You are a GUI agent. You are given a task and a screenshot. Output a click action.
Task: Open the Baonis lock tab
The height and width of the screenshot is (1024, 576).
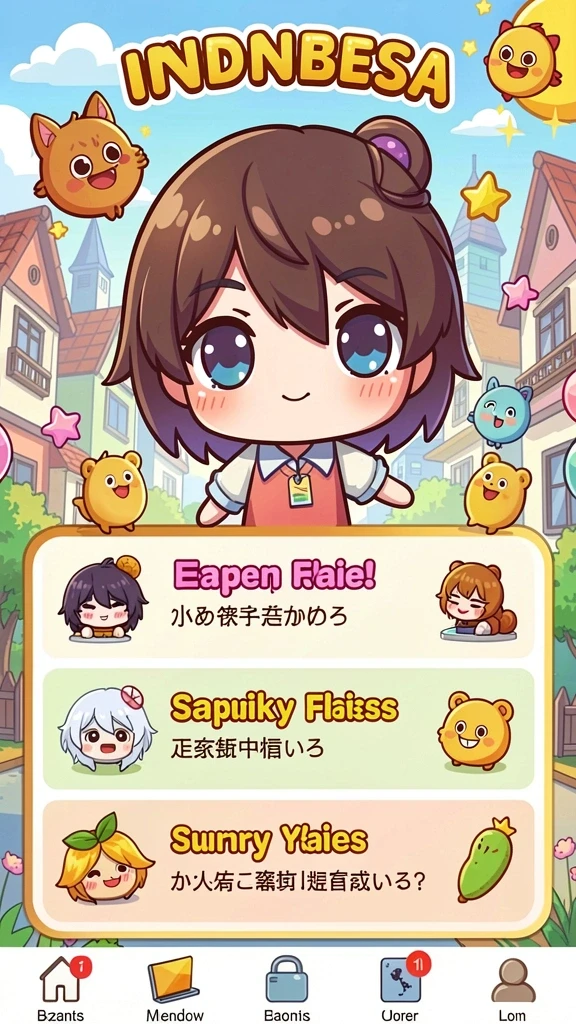click(x=286, y=987)
